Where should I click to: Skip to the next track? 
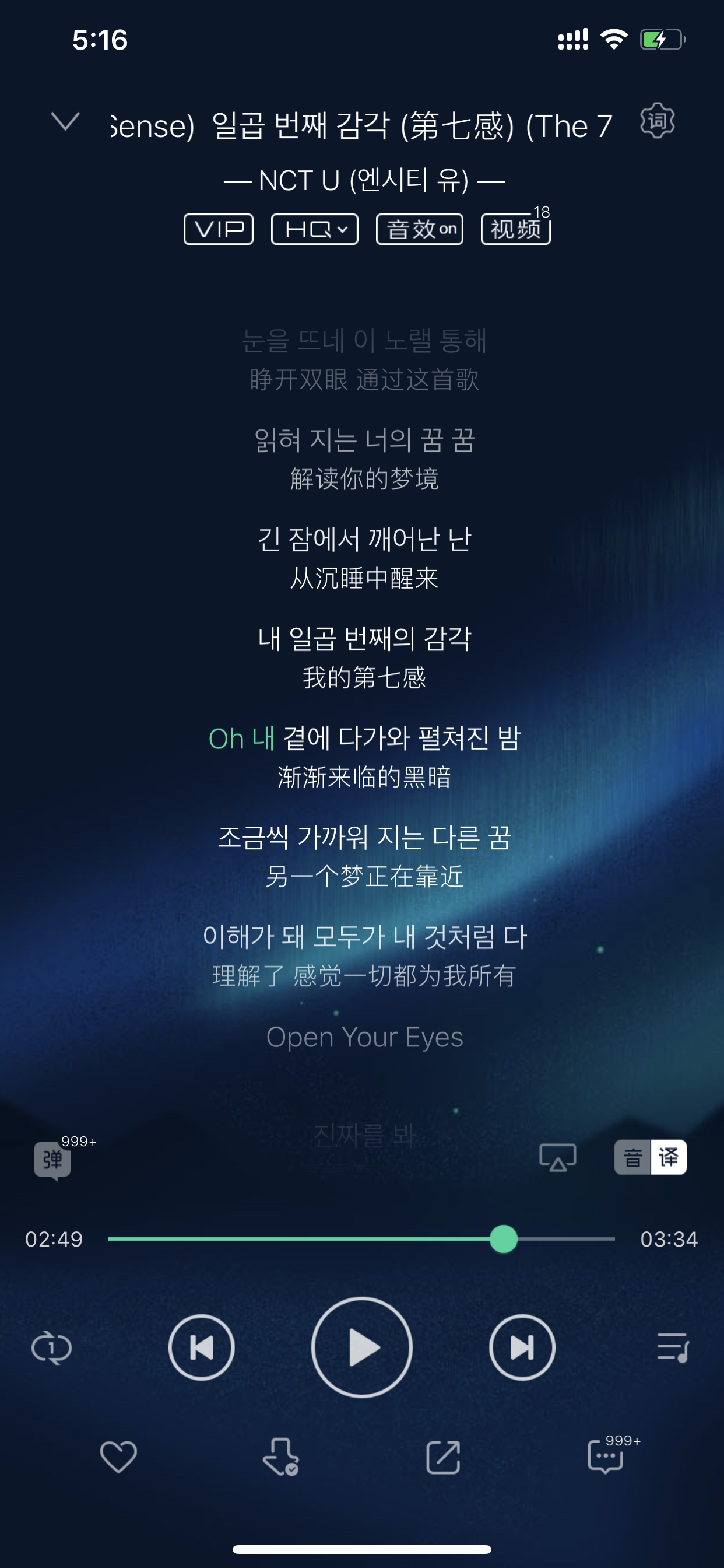522,1347
